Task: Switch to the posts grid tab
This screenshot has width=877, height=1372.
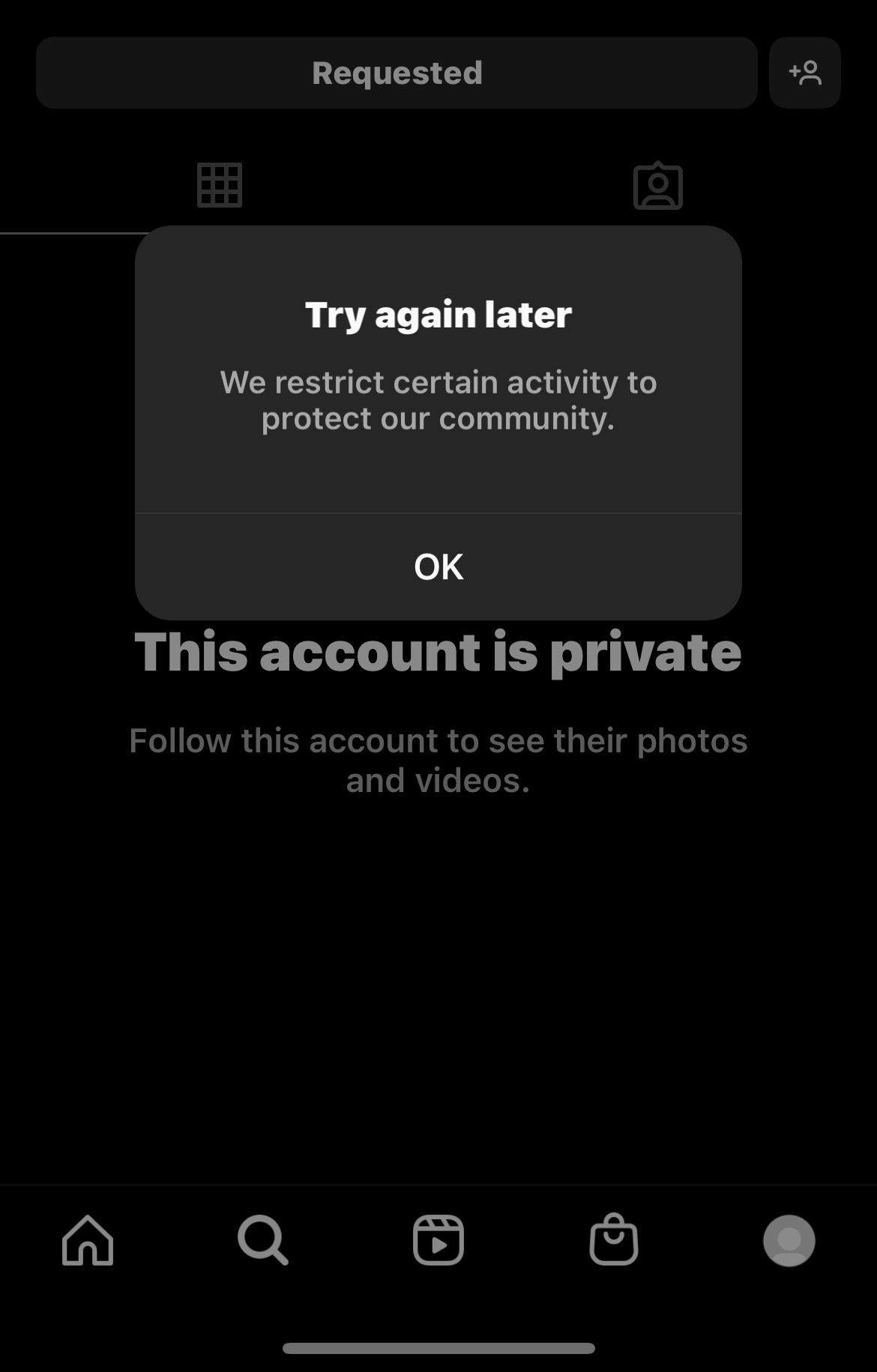Action: (220, 184)
